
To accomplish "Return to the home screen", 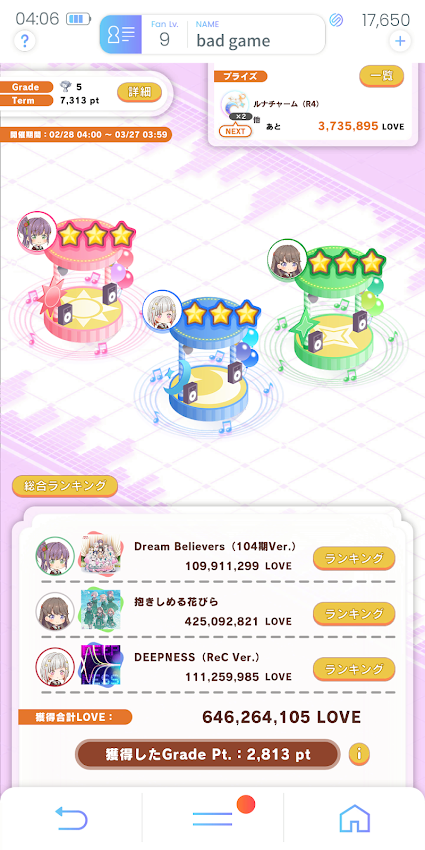I will pos(355,818).
